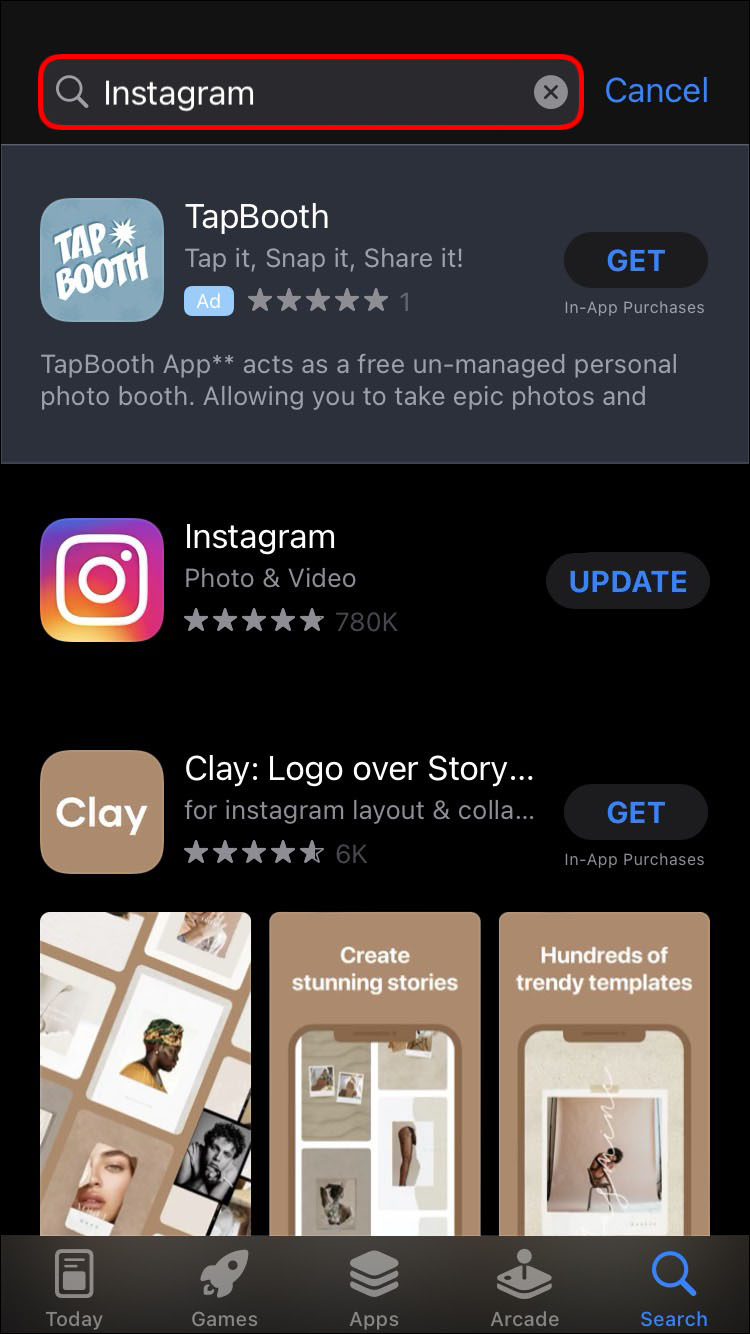Clear the search text
The image size is (750, 1334).
point(550,93)
